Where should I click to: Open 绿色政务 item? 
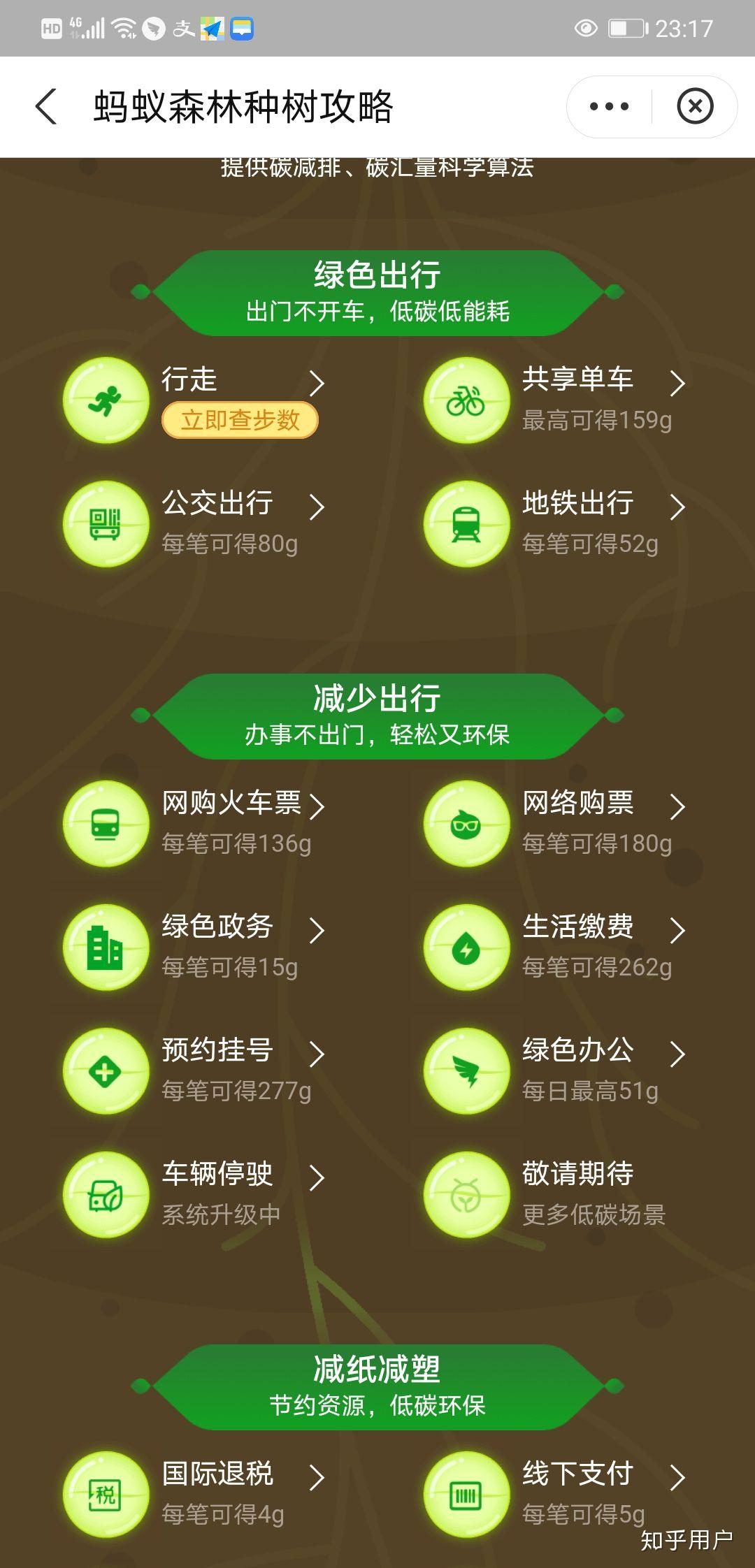pos(194,948)
